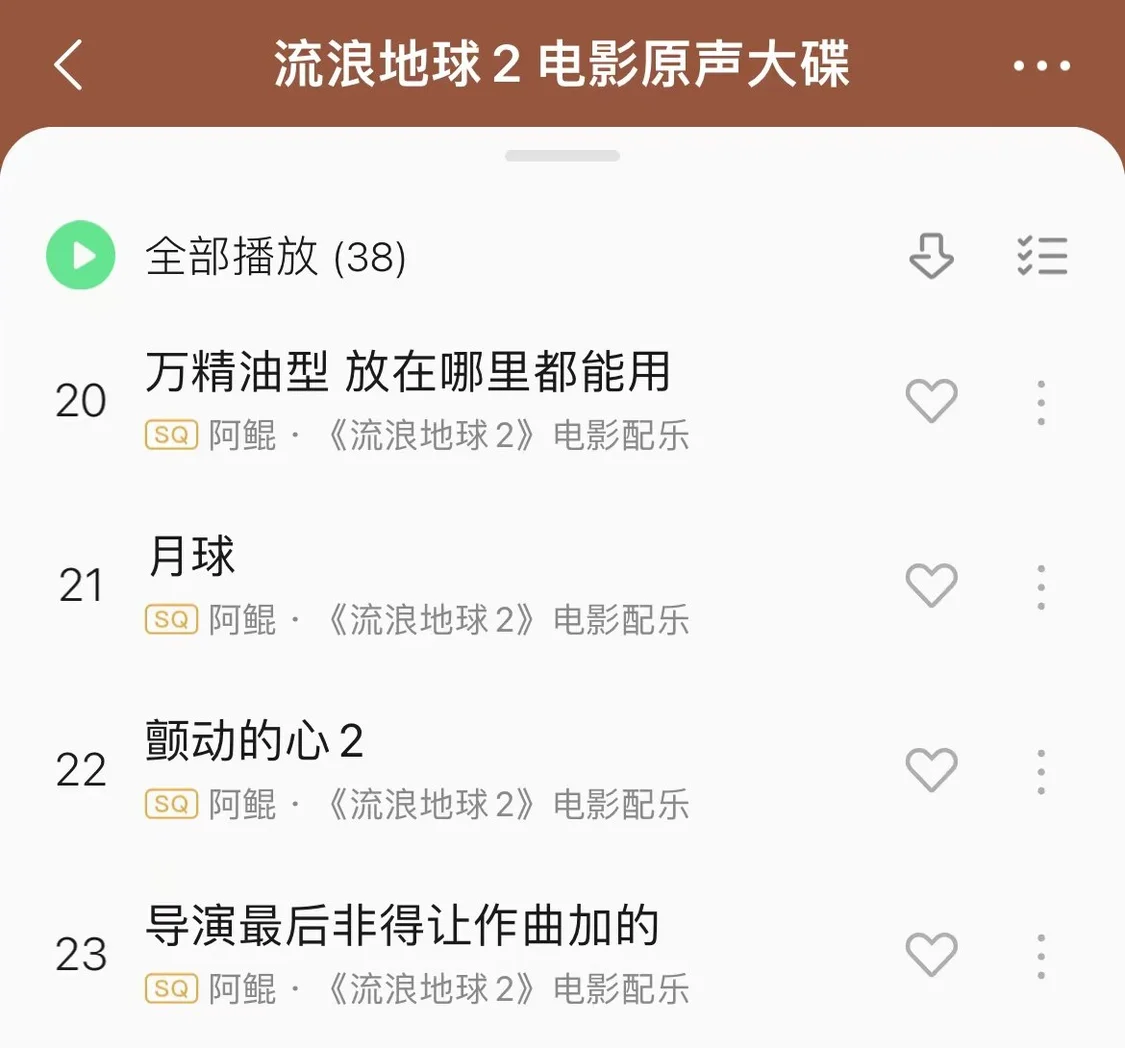Open more options for 万精油型 放在哪里都能用
This screenshot has width=1125, height=1048.
(x=1041, y=402)
